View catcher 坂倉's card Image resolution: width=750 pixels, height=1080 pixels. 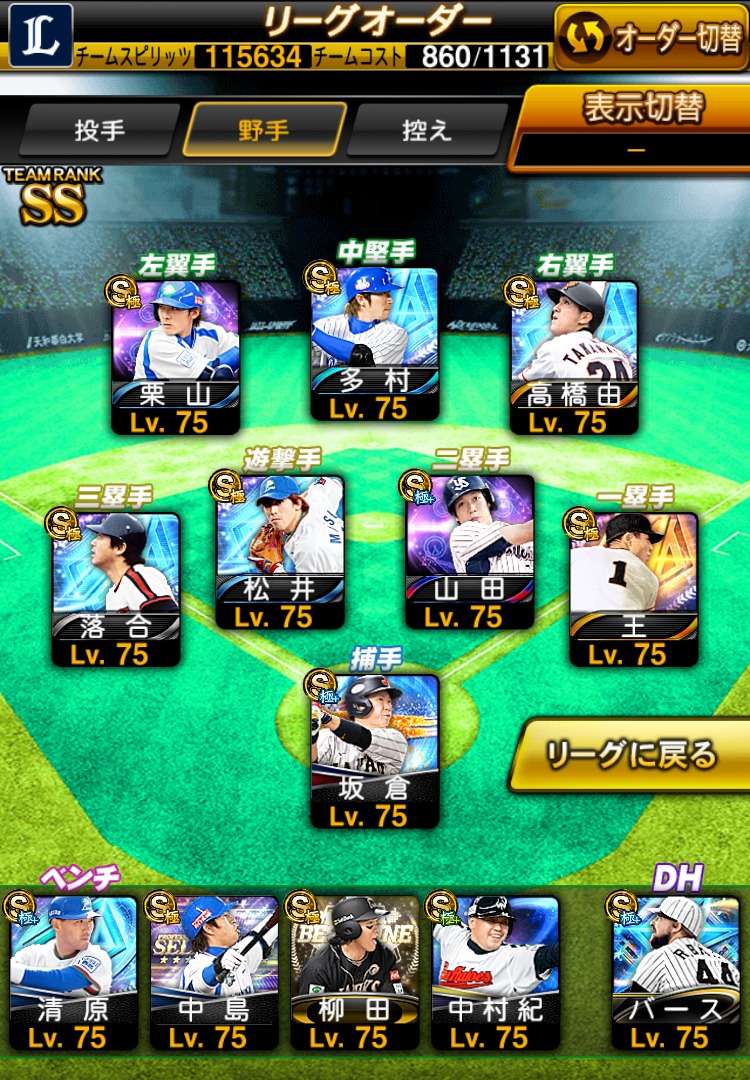375,750
